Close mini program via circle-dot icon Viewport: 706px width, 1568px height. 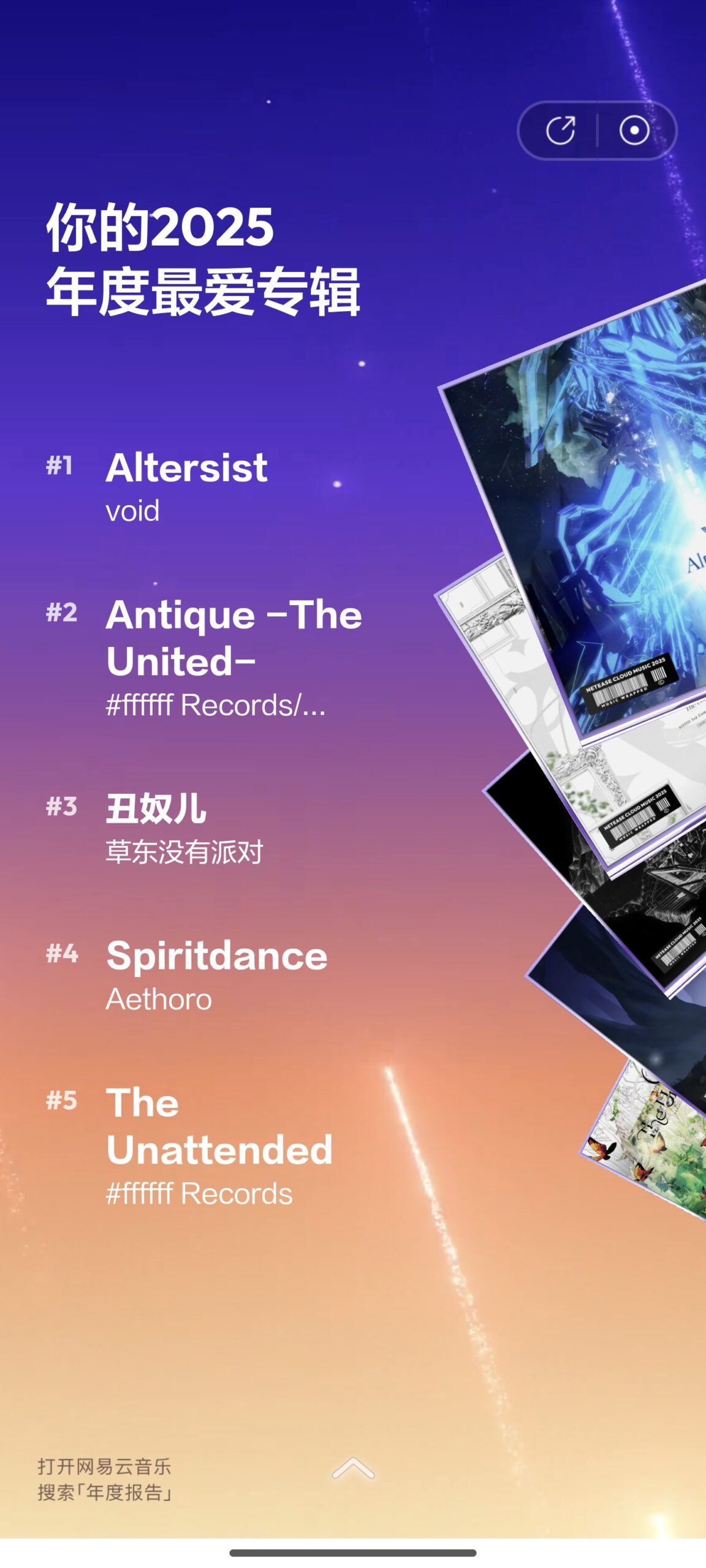click(634, 130)
